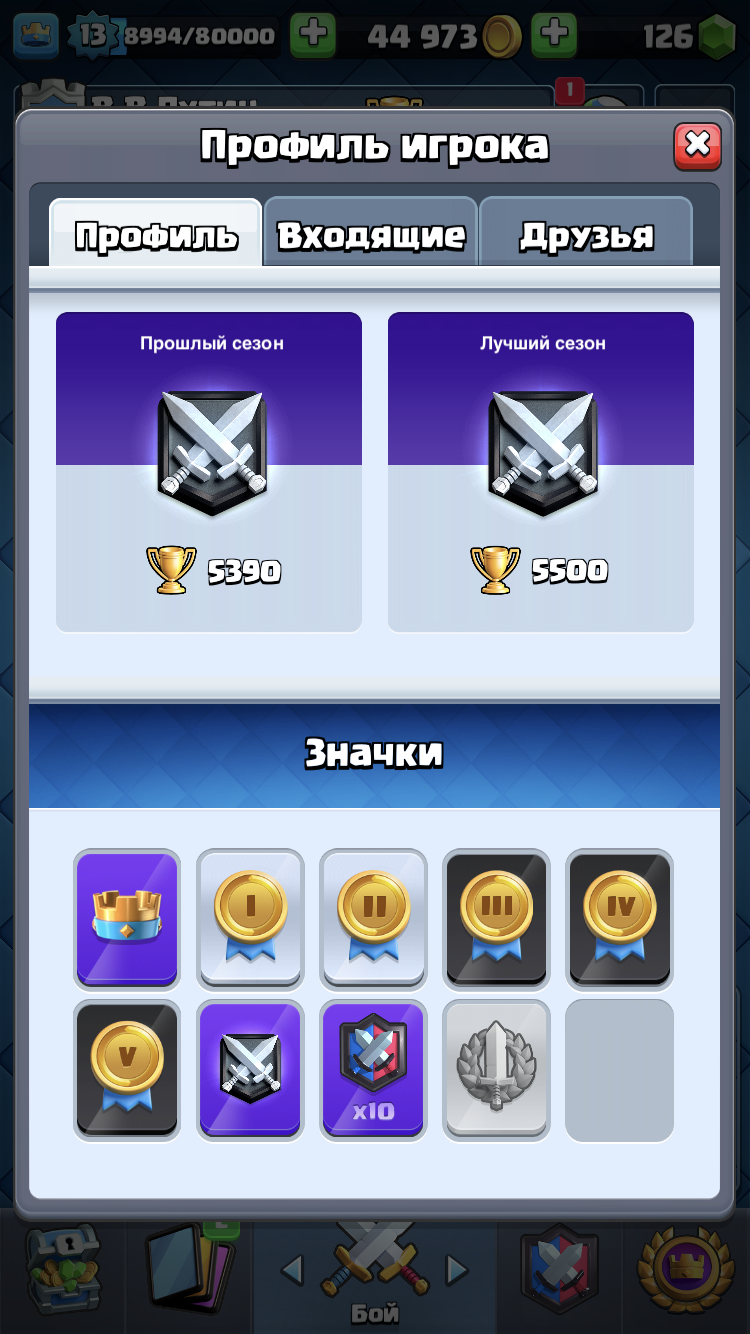Close the player profile dialog
The width and height of the screenshot is (750, 1334).
pyautogui.click(x=697, y=146)
